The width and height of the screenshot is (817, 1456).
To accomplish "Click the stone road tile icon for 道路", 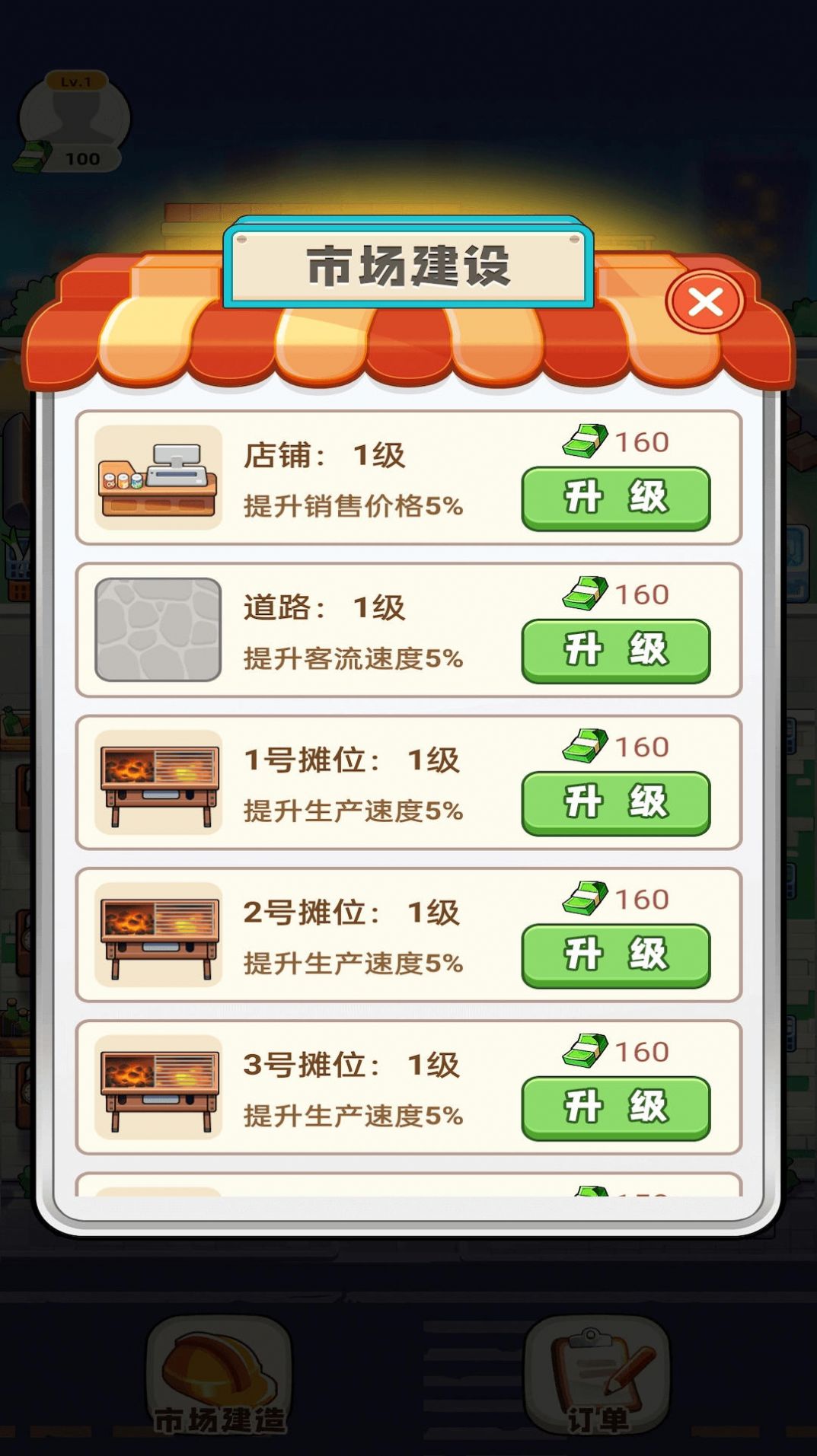I will 158,630.
